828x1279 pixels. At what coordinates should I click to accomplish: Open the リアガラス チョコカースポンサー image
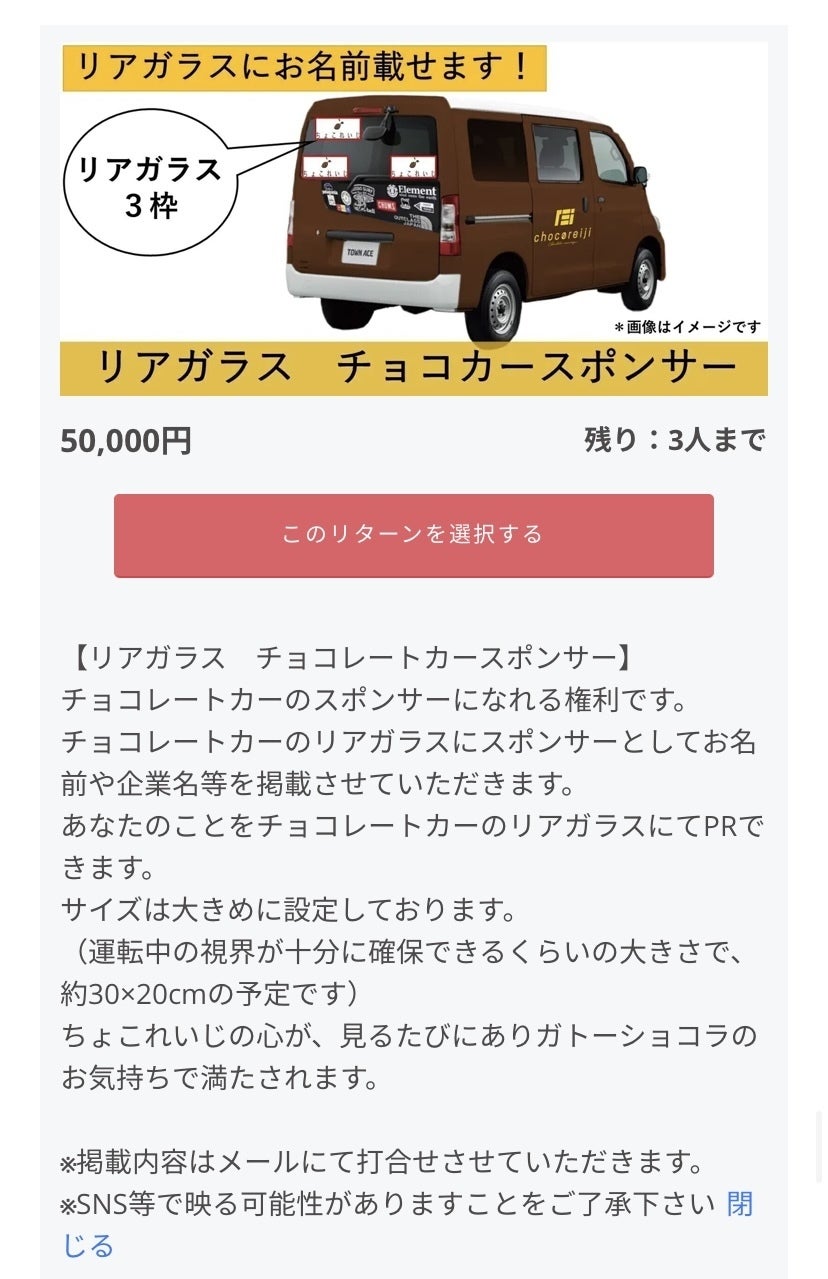pos(413,218)
